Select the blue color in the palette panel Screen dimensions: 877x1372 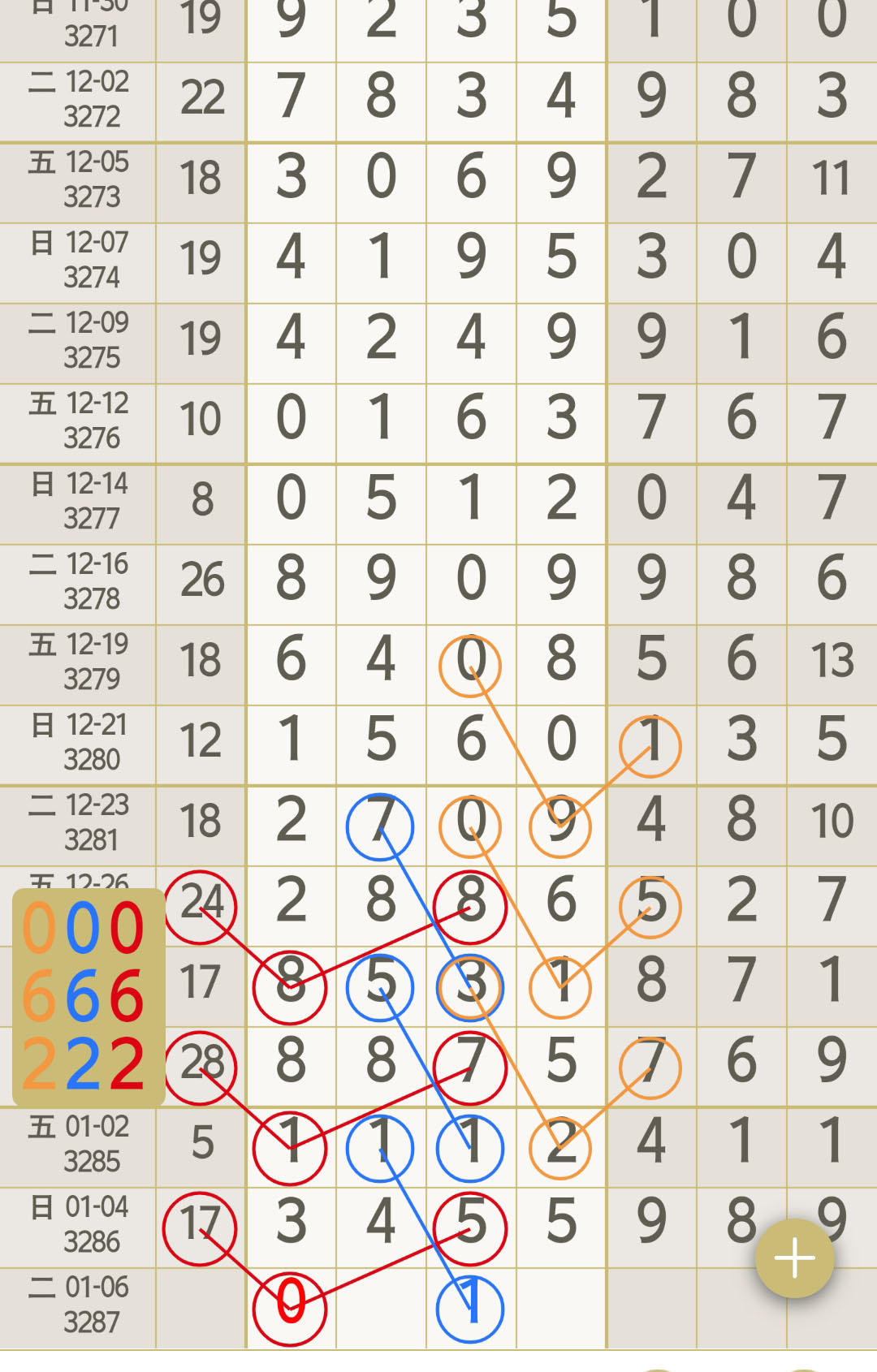tap(83, 997)
